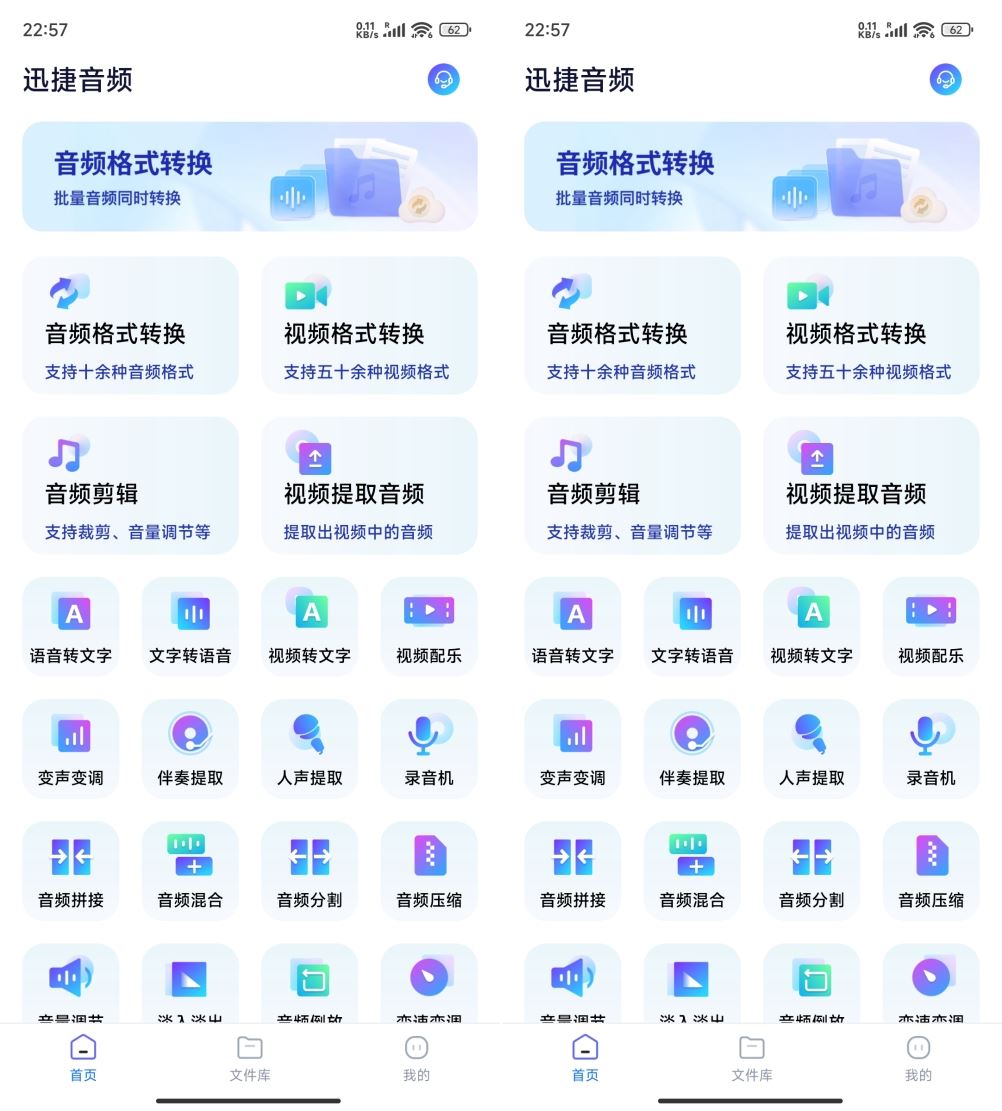Select the 变声变调 tool
1002x1111 pixels.
(x=71, y=748)
